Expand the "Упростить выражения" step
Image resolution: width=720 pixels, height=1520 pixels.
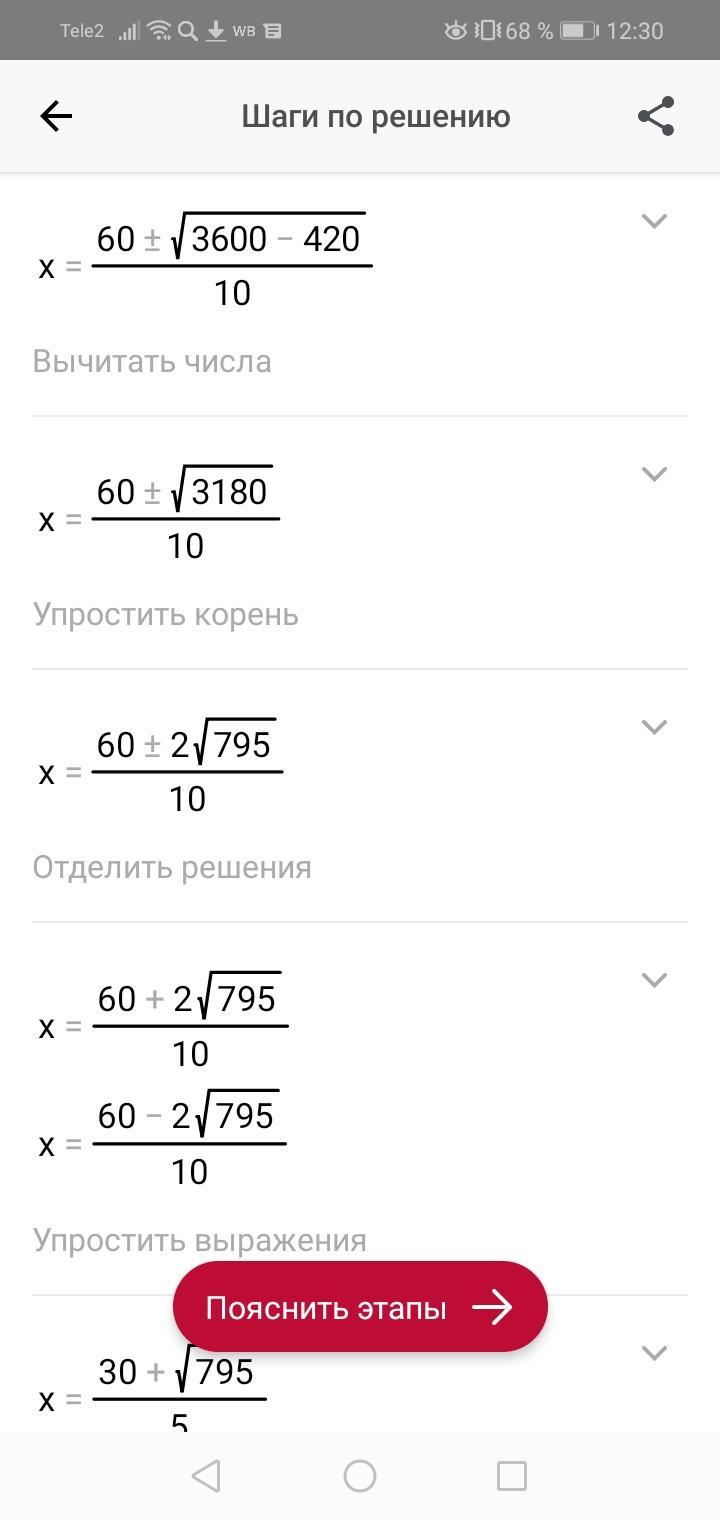[654, 980]
